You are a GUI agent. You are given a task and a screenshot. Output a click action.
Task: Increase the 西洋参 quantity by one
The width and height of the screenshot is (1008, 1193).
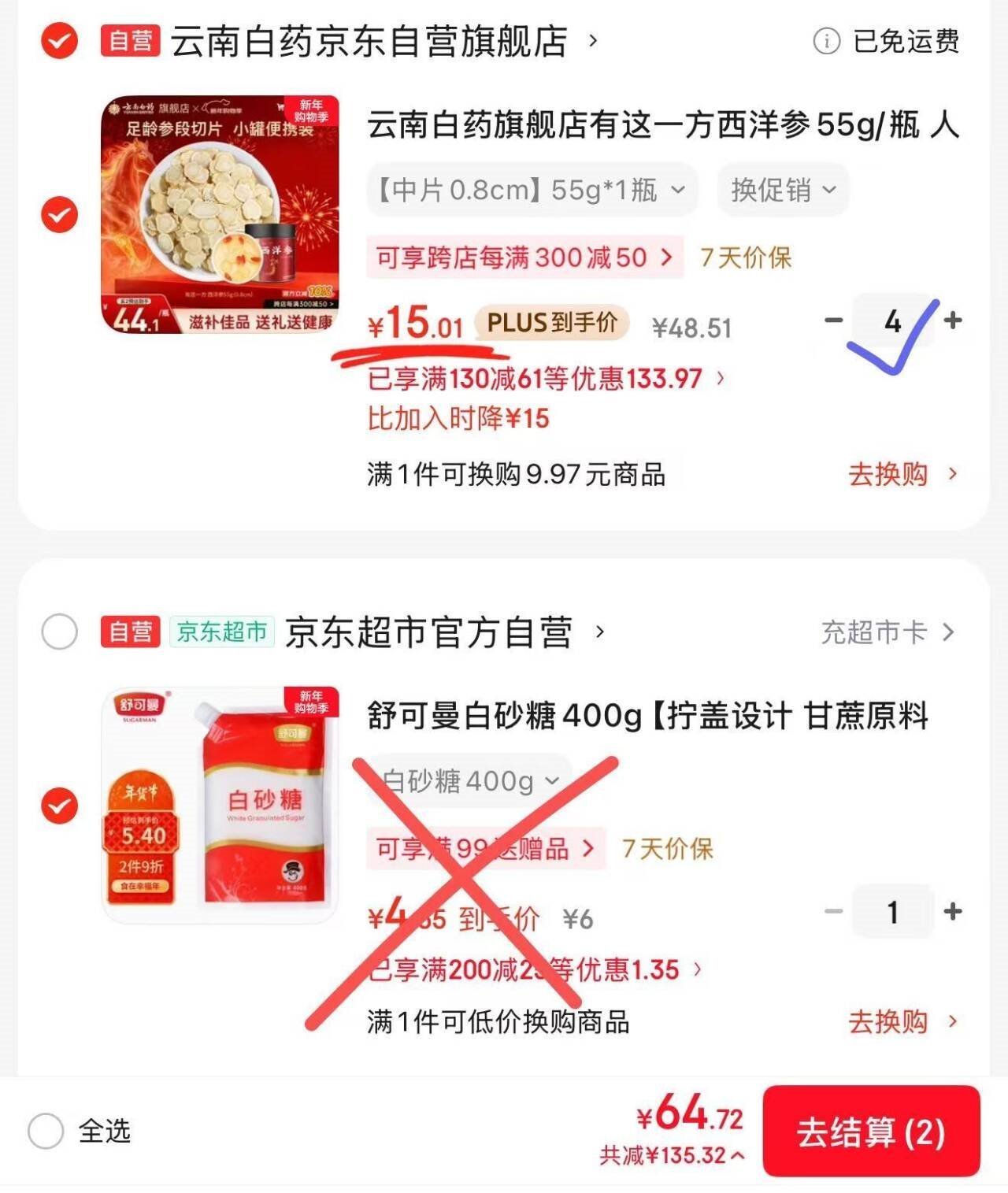point(953,320)
